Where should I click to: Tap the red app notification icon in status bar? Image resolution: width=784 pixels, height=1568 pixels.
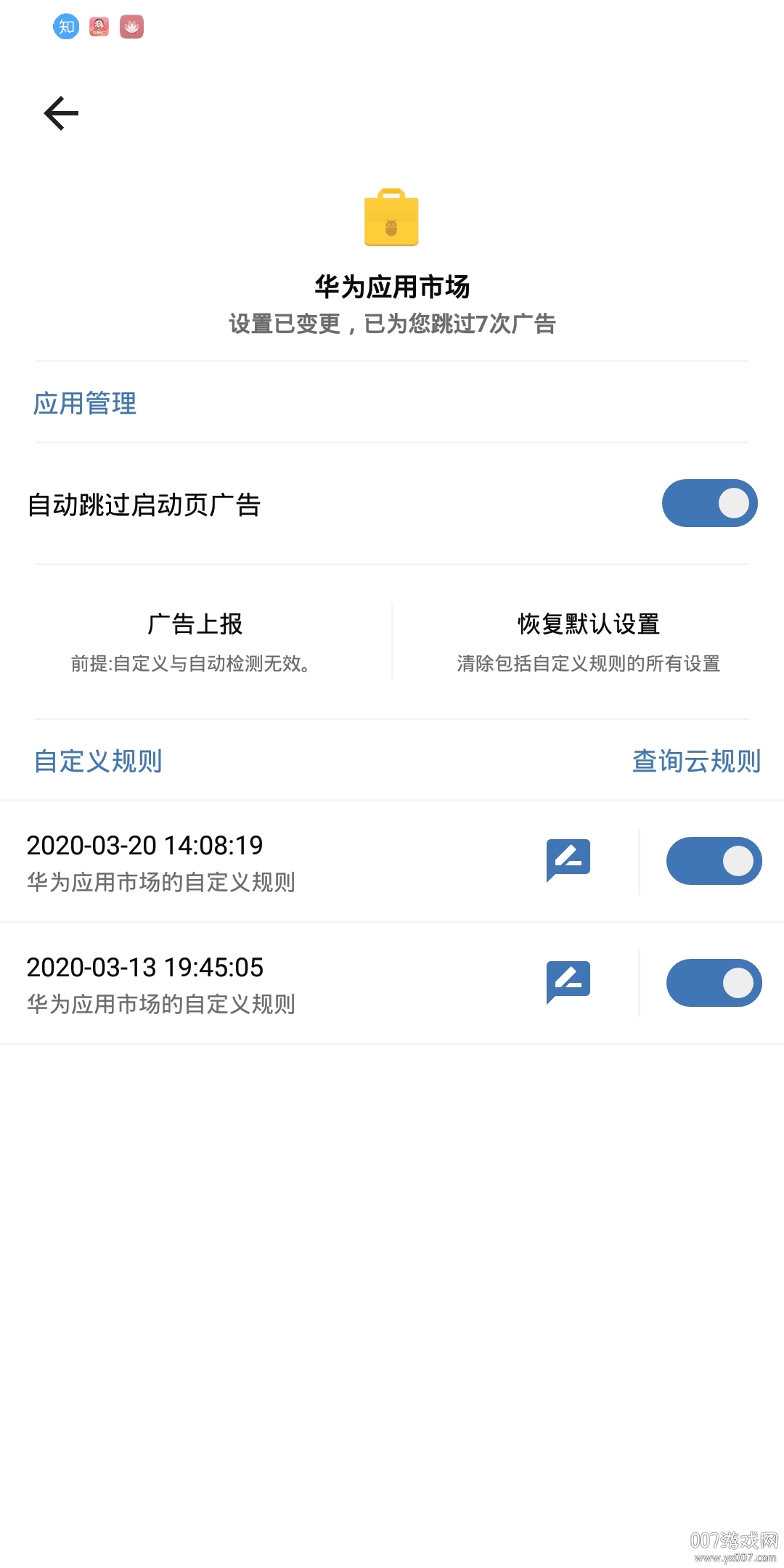point(99,26)
